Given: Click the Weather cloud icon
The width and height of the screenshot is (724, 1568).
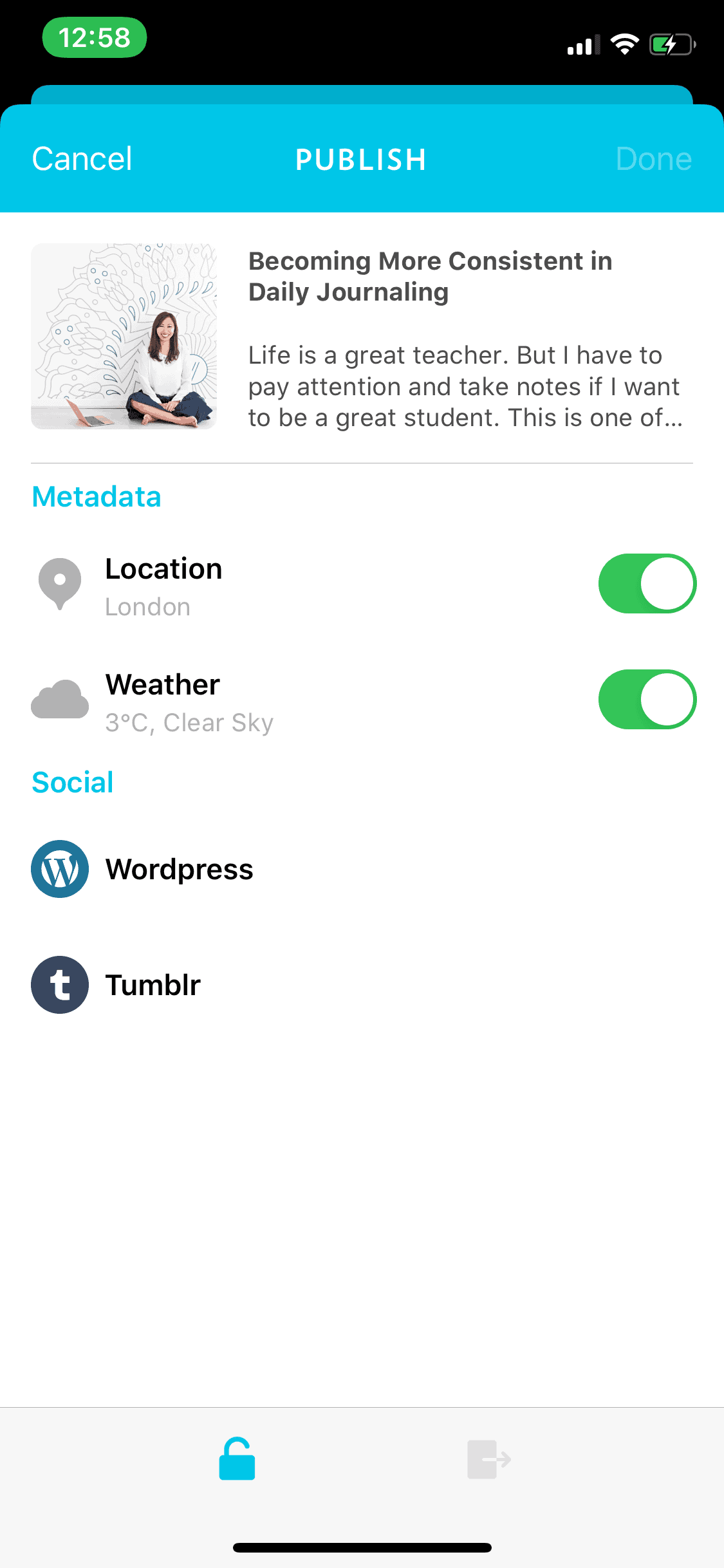Looking at the screenshot, I should (x=60, y=700).
